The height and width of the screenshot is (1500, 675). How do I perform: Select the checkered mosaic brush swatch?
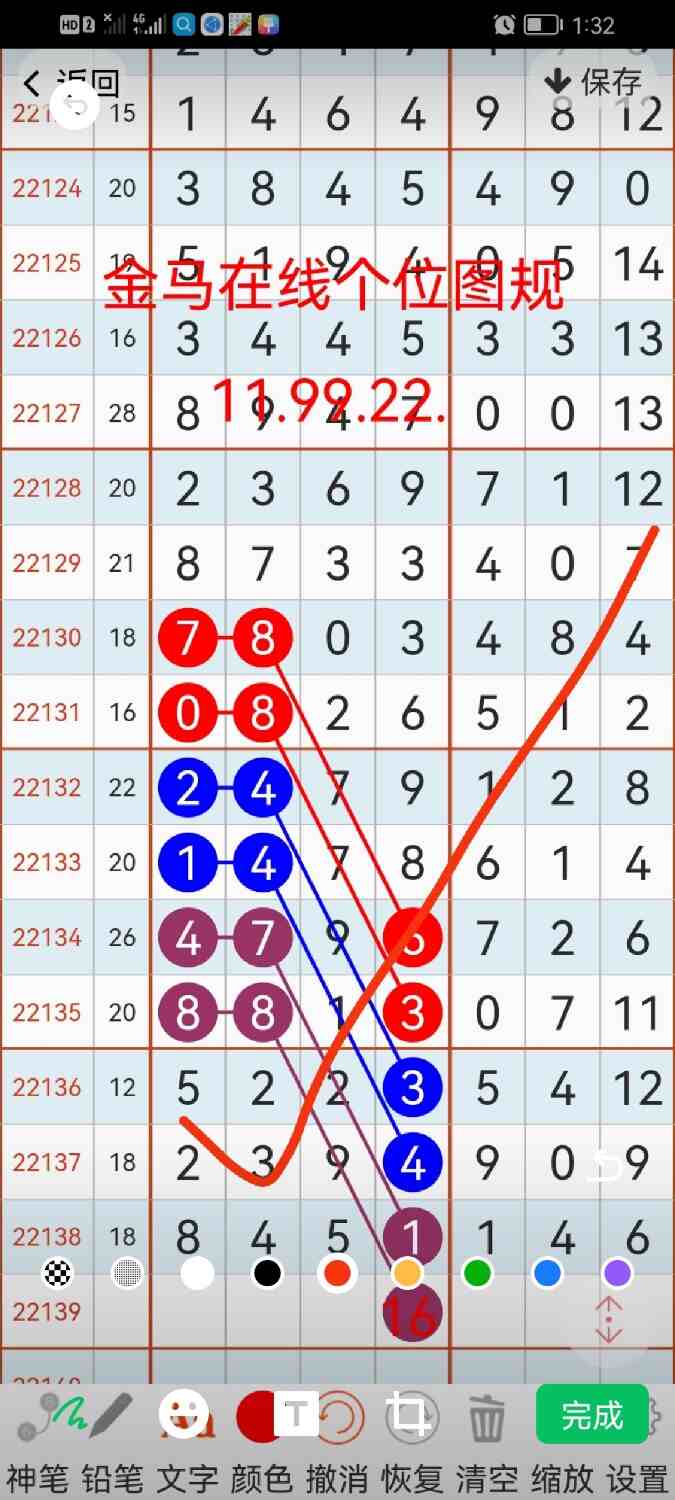58,1273
